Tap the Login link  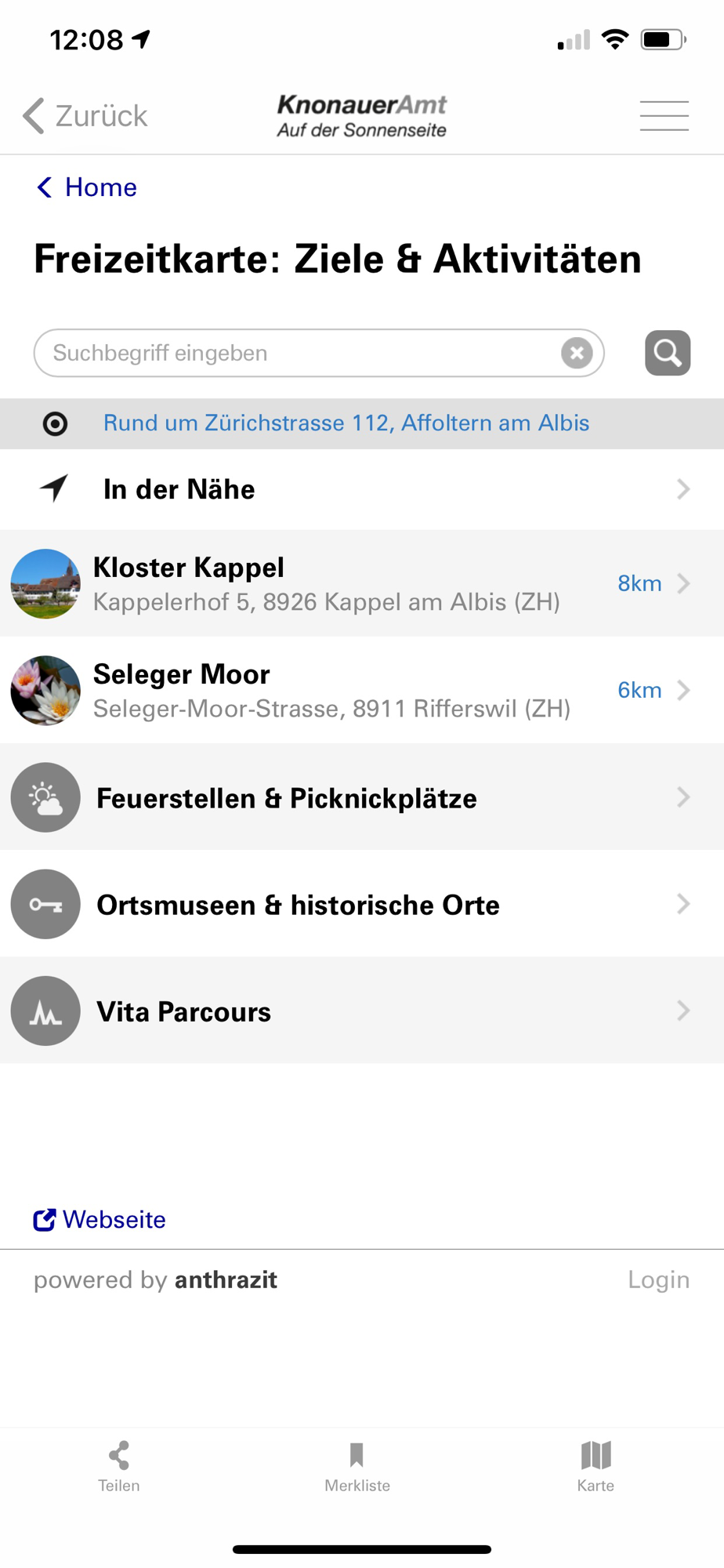pos(658,1280)
